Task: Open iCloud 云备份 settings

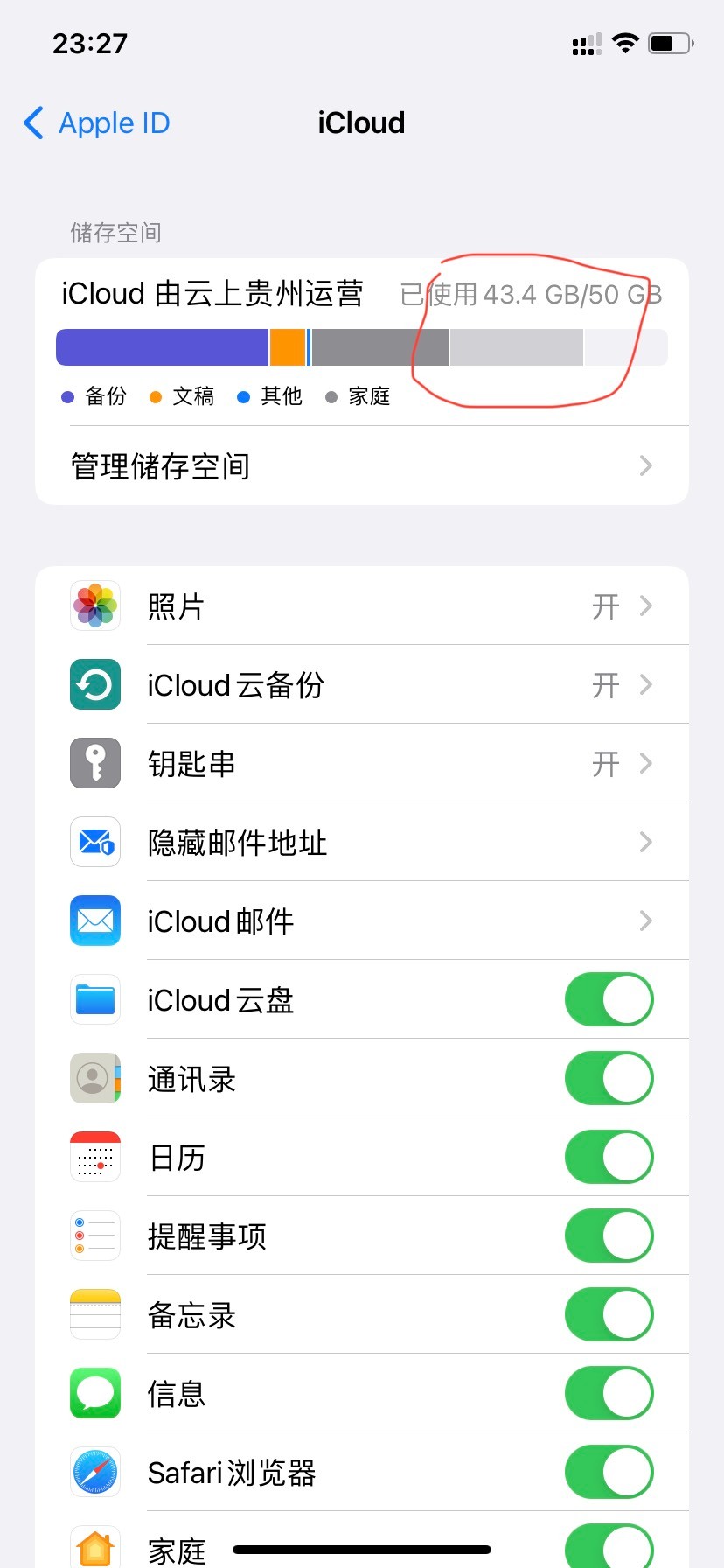Action: click(361, 684)
